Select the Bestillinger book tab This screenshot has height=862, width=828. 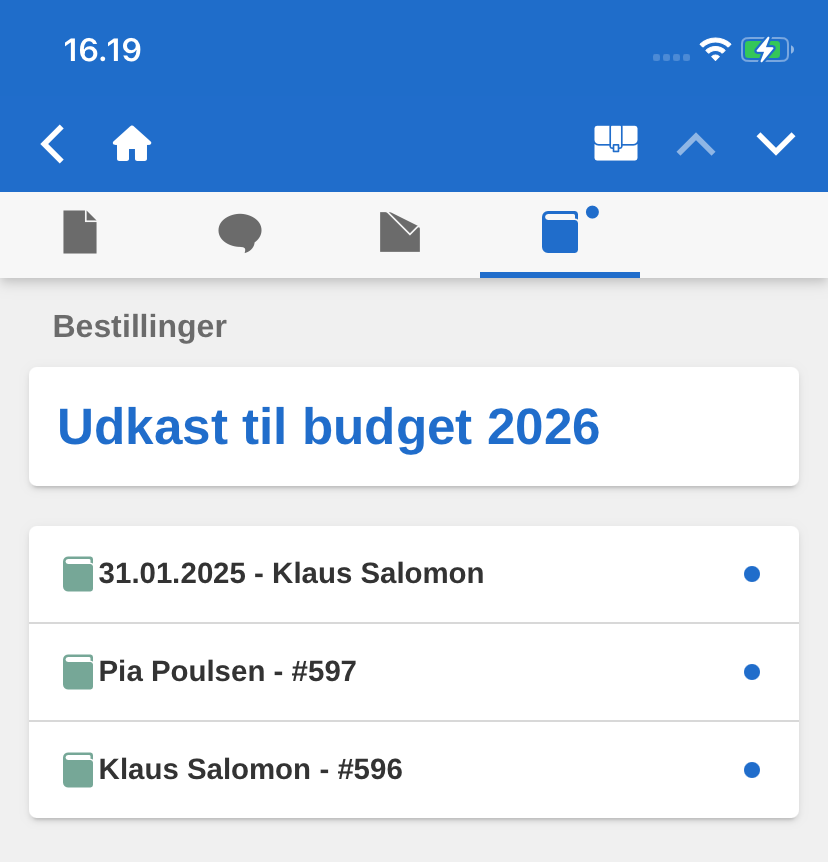click(x=560, y=232)
